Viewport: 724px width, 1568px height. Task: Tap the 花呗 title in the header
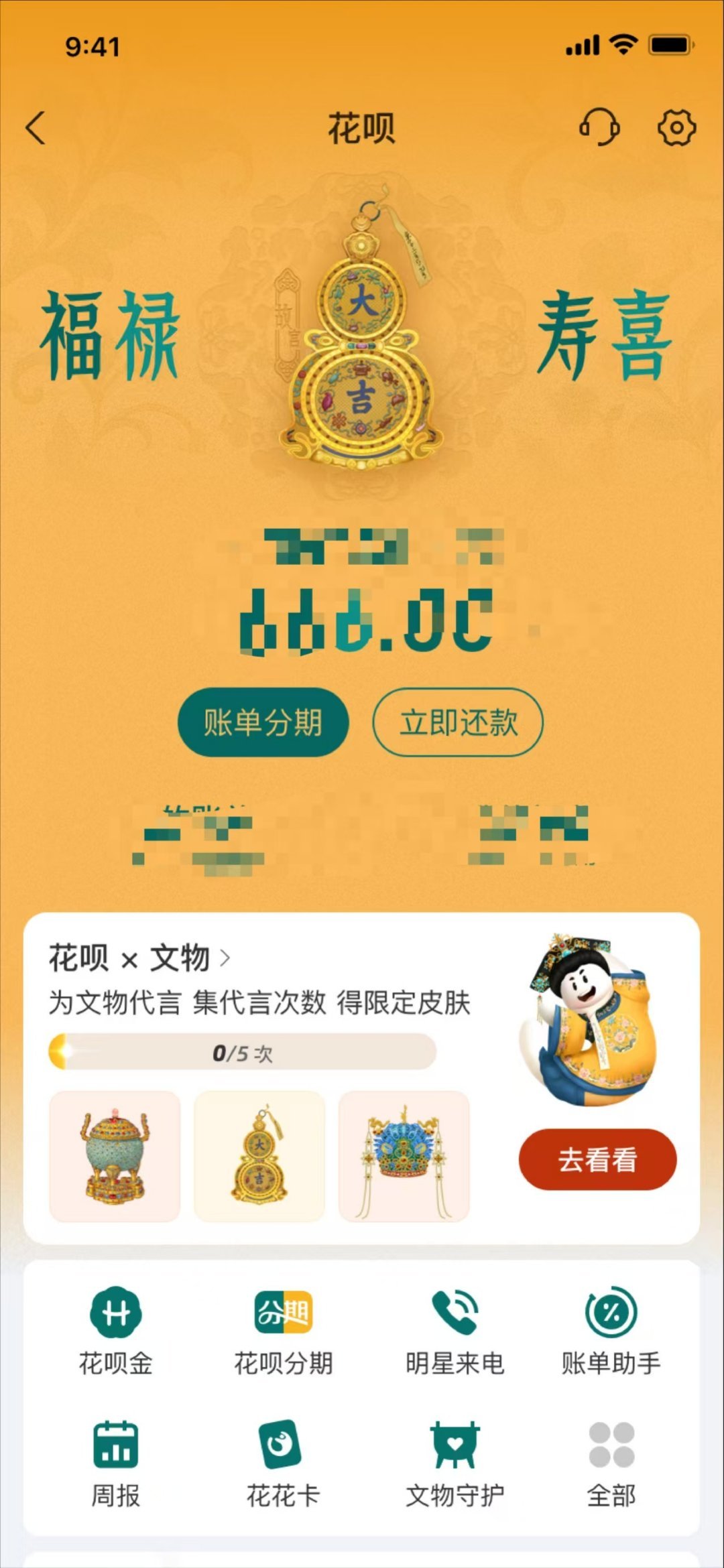[x=362, y=129]
